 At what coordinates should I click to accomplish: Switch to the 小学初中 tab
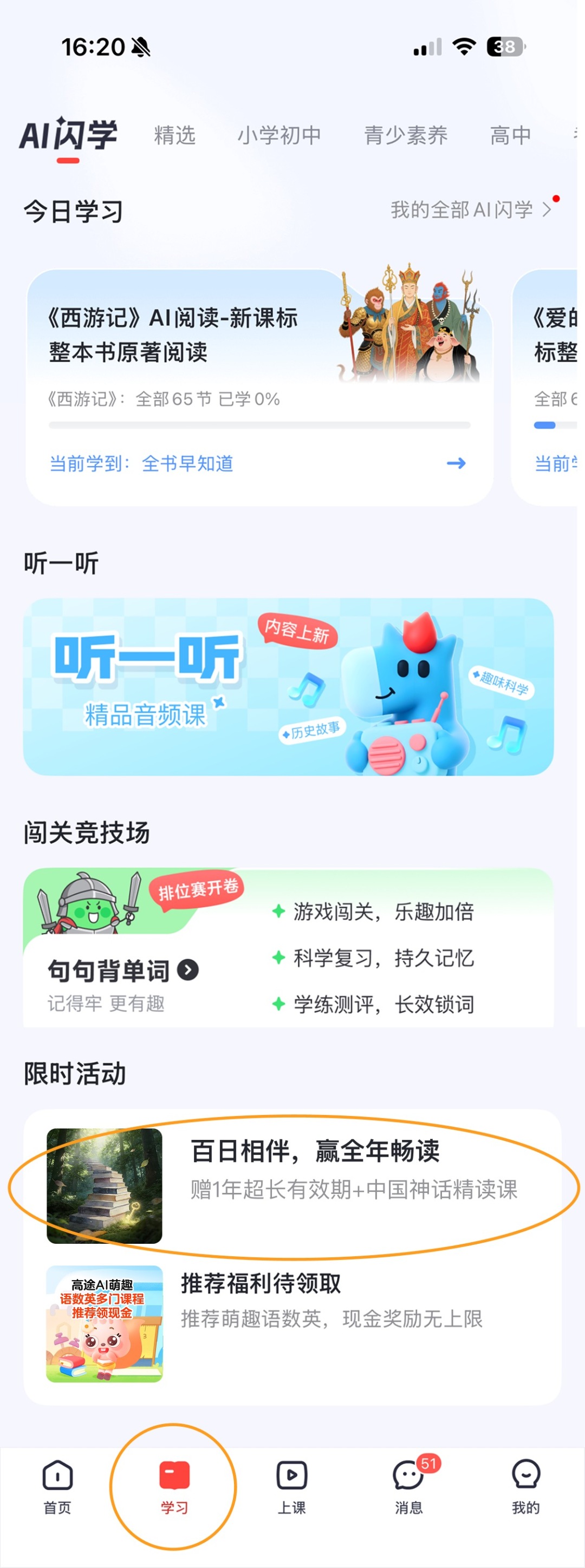pos(279,135)
